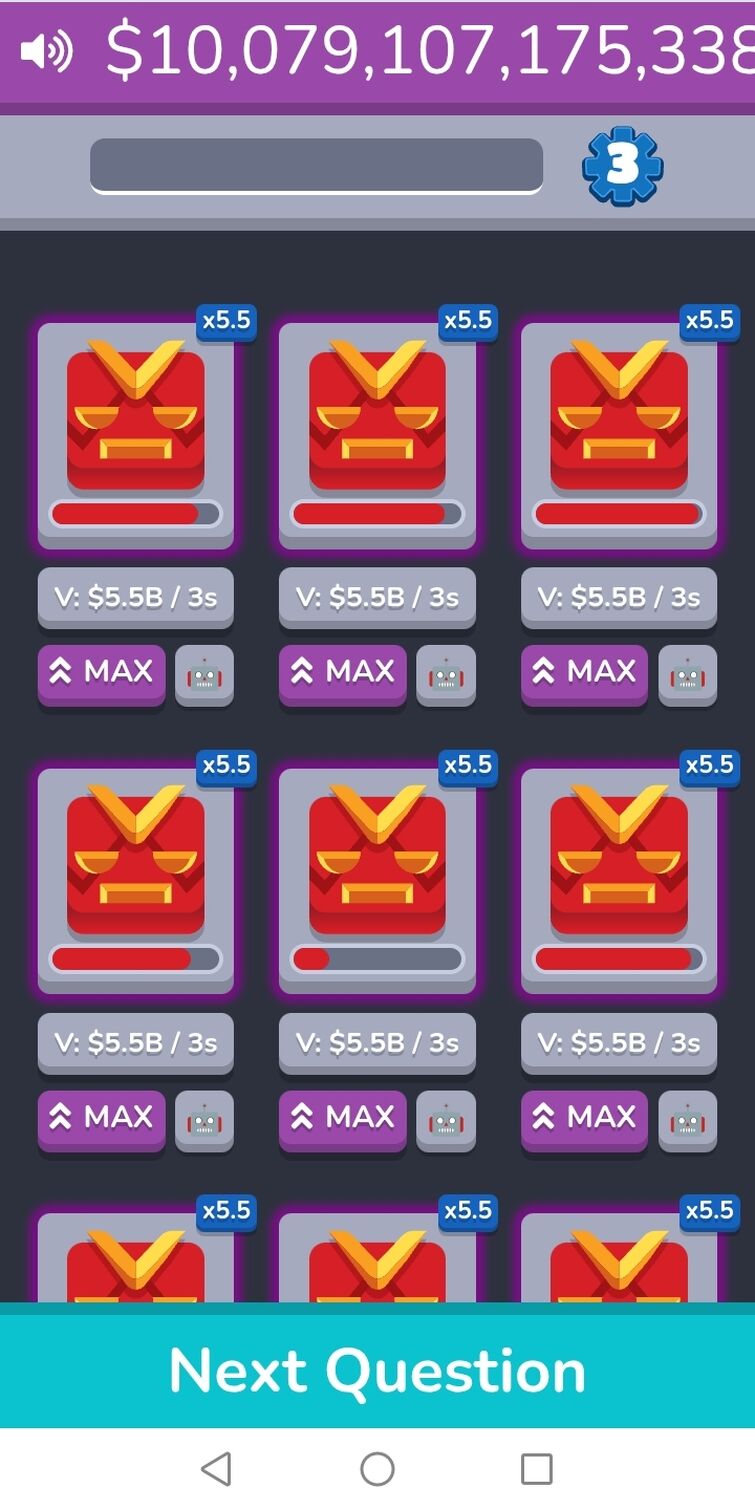Tap MAX upgrade under first row's right robot
Screen dimensions: 755x1510
tap(585, 673)
